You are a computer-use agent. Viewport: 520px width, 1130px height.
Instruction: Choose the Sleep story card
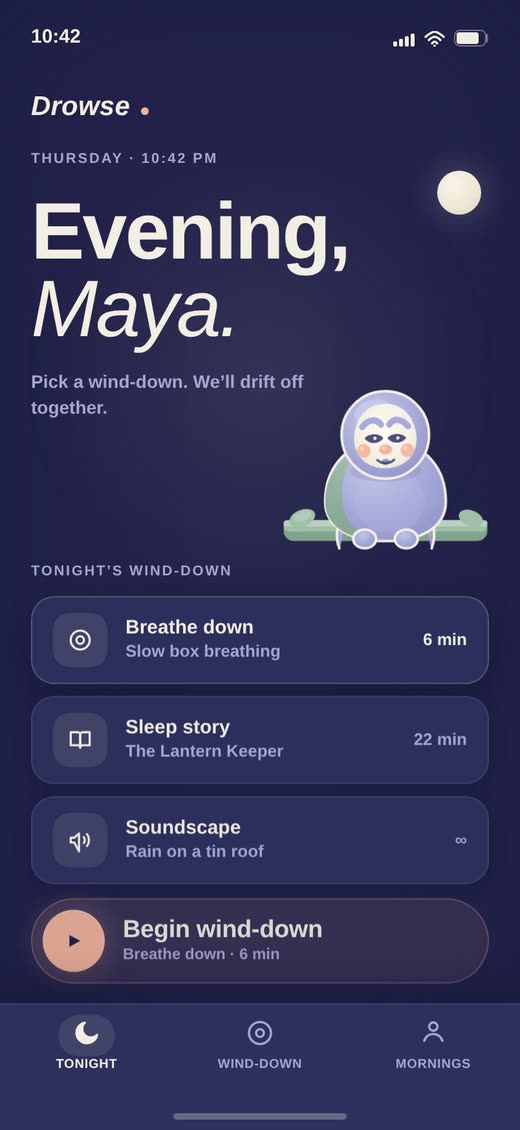[x=260, y=740]
